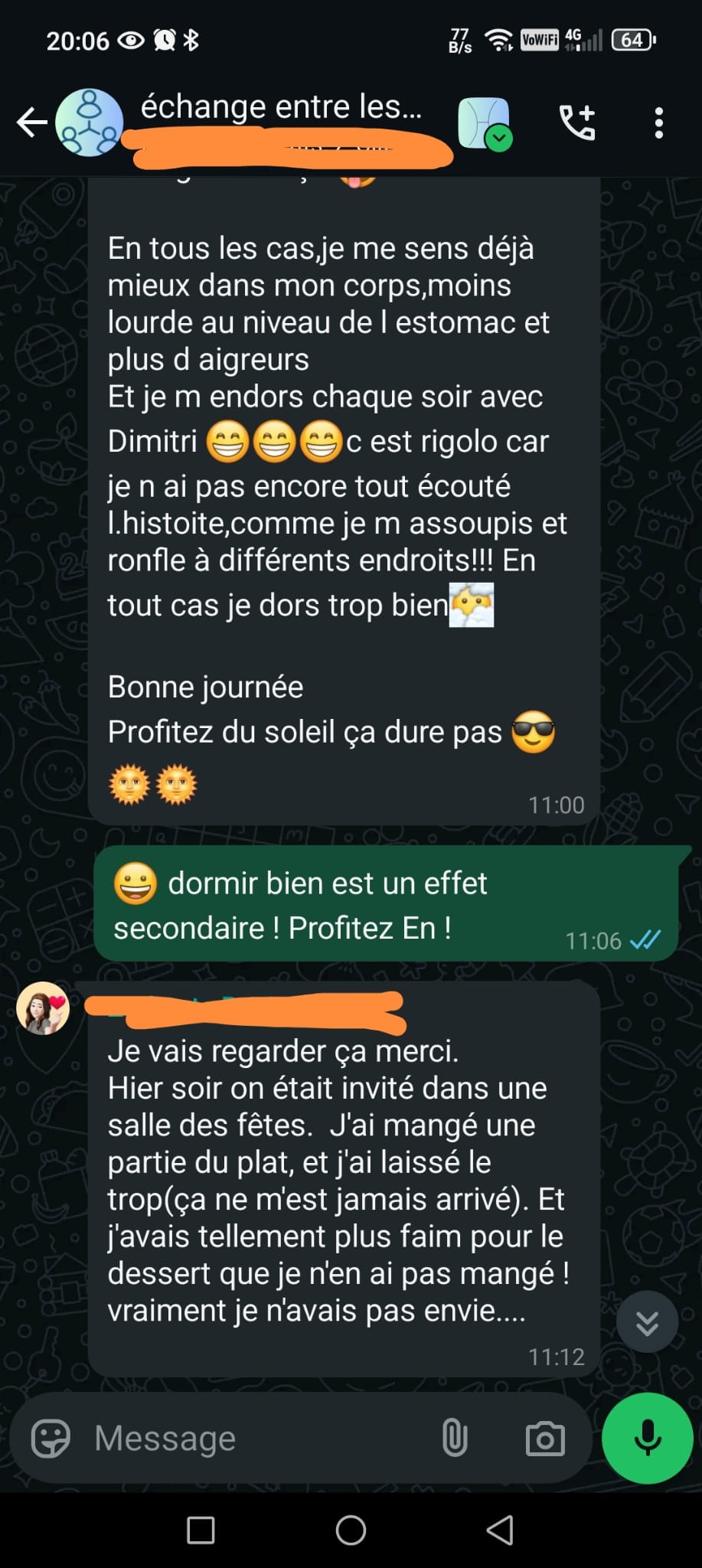Open the group info for échange entre les…
Screen dimensions: 702x1568
point(280,108)
